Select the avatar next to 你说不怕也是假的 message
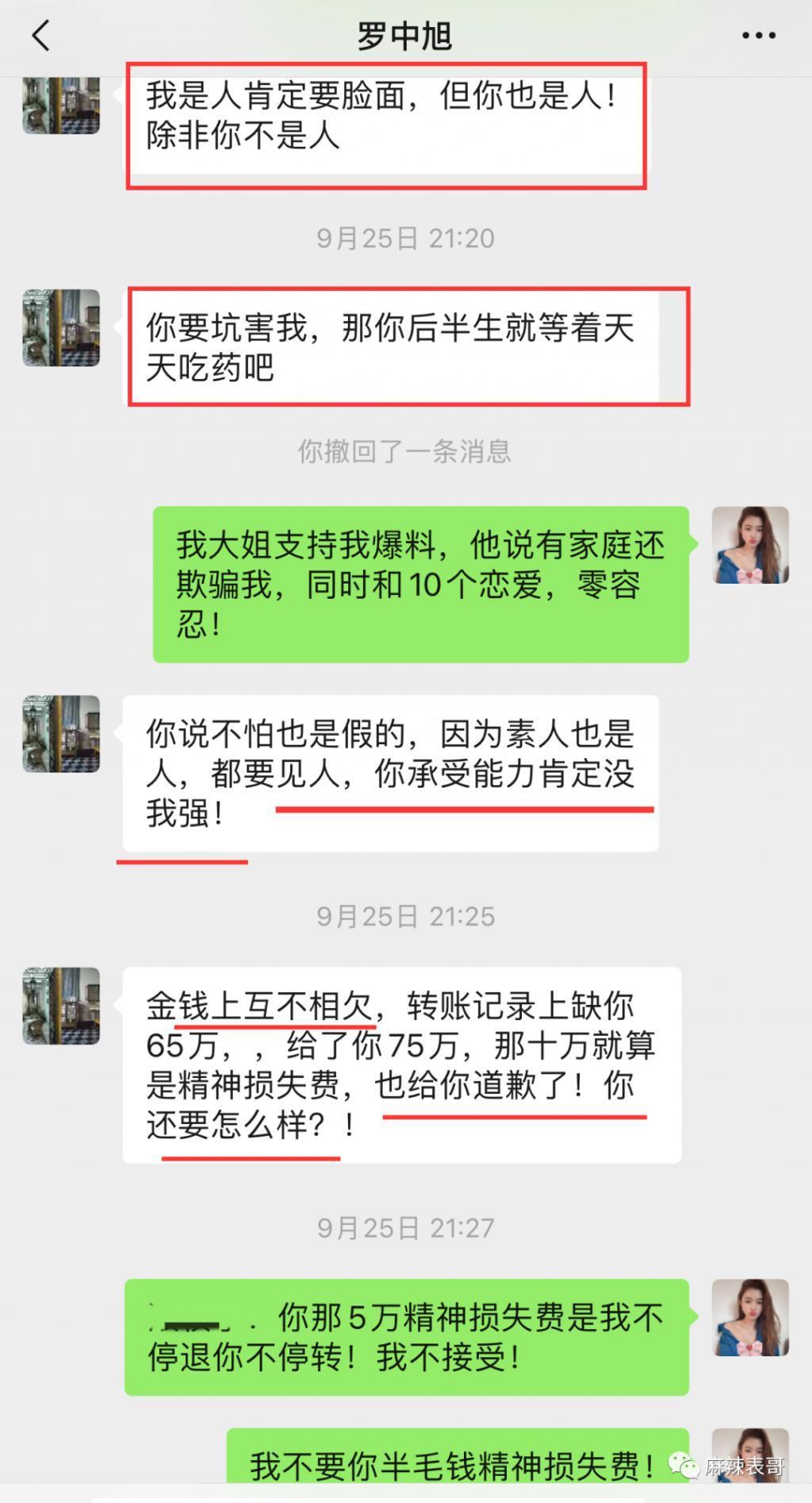Viewport: 812px width, 1503px height. coord(60,734)
